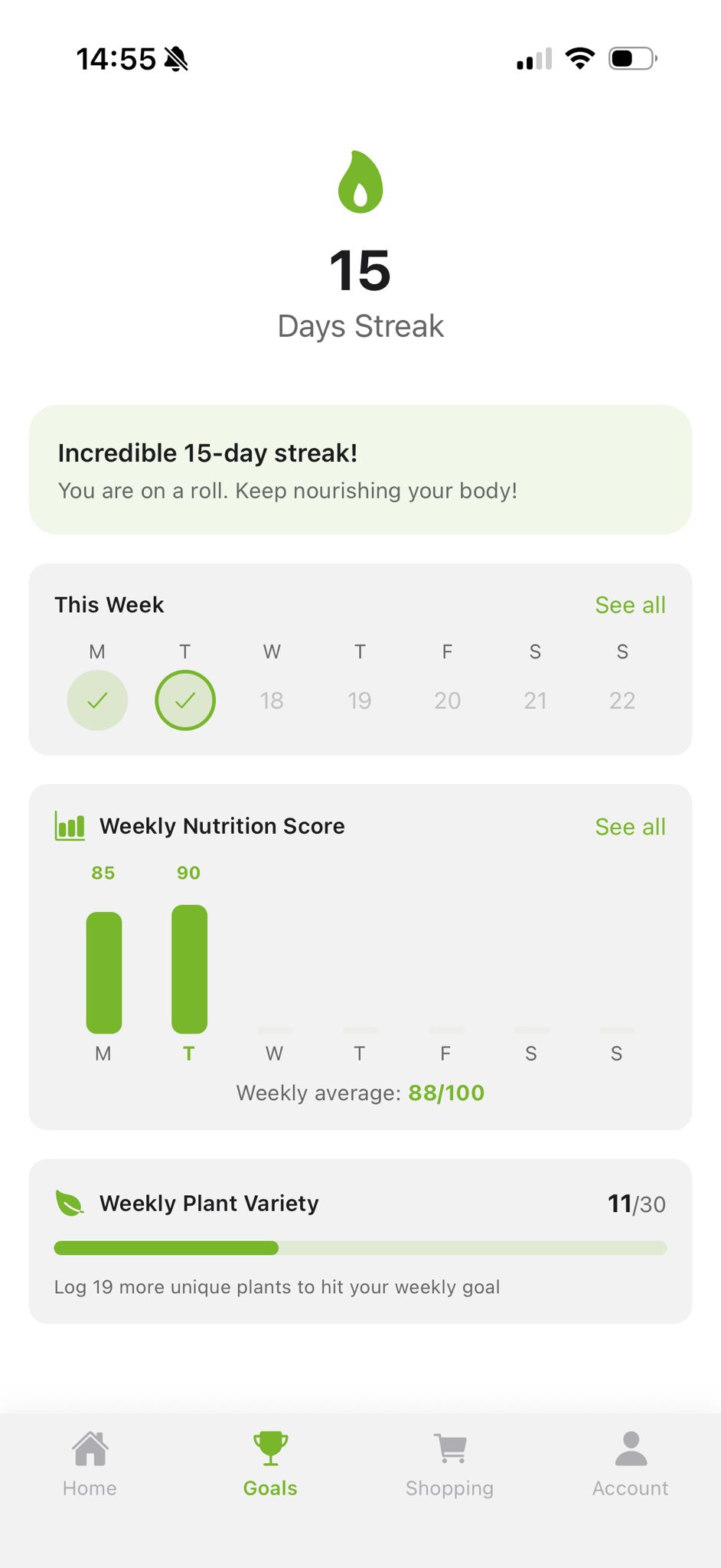The width and height of the screenshot is (721, 1568).
Task: Open See all for This Week
Action: coord(630,605)
